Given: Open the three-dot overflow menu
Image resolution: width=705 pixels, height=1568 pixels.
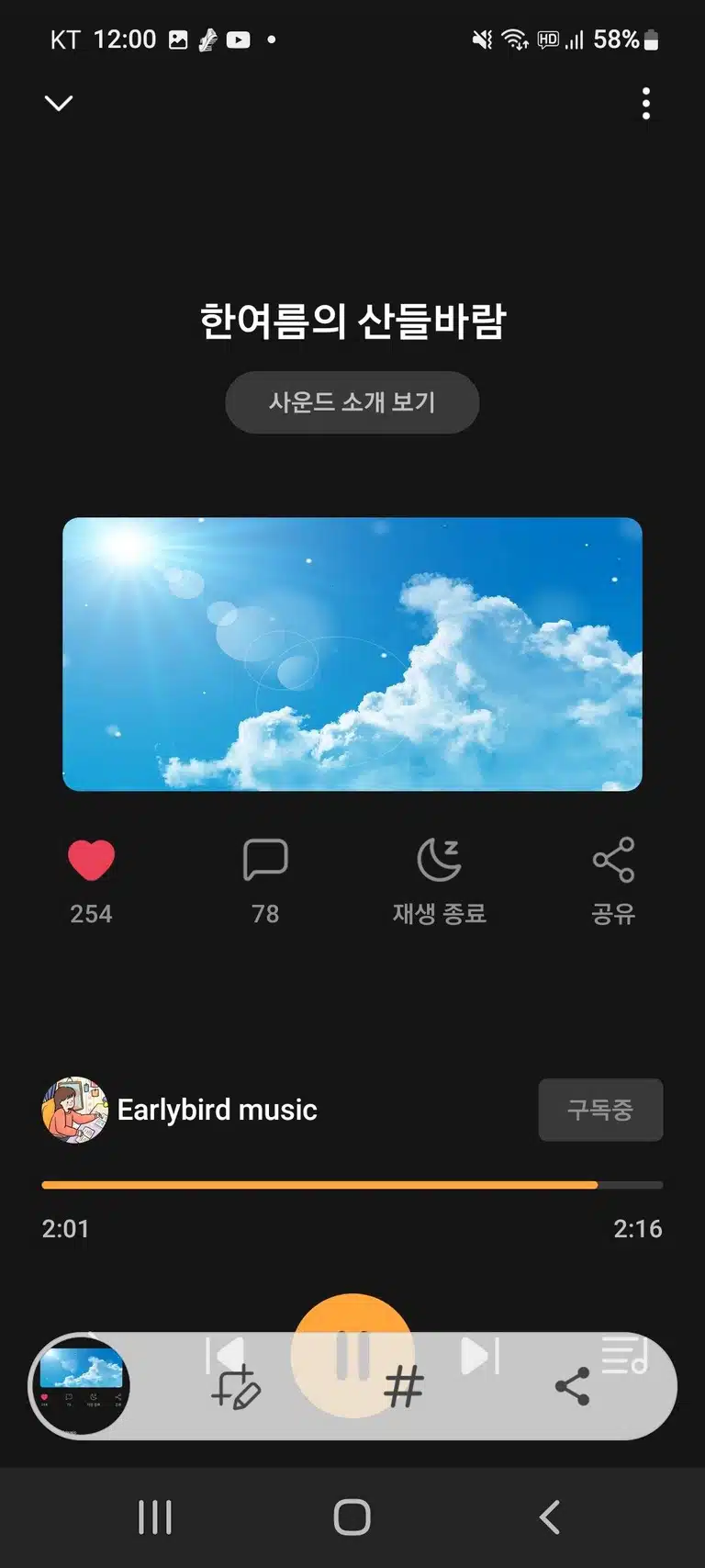Looking at the screenshot, I should tap(646, 104).
